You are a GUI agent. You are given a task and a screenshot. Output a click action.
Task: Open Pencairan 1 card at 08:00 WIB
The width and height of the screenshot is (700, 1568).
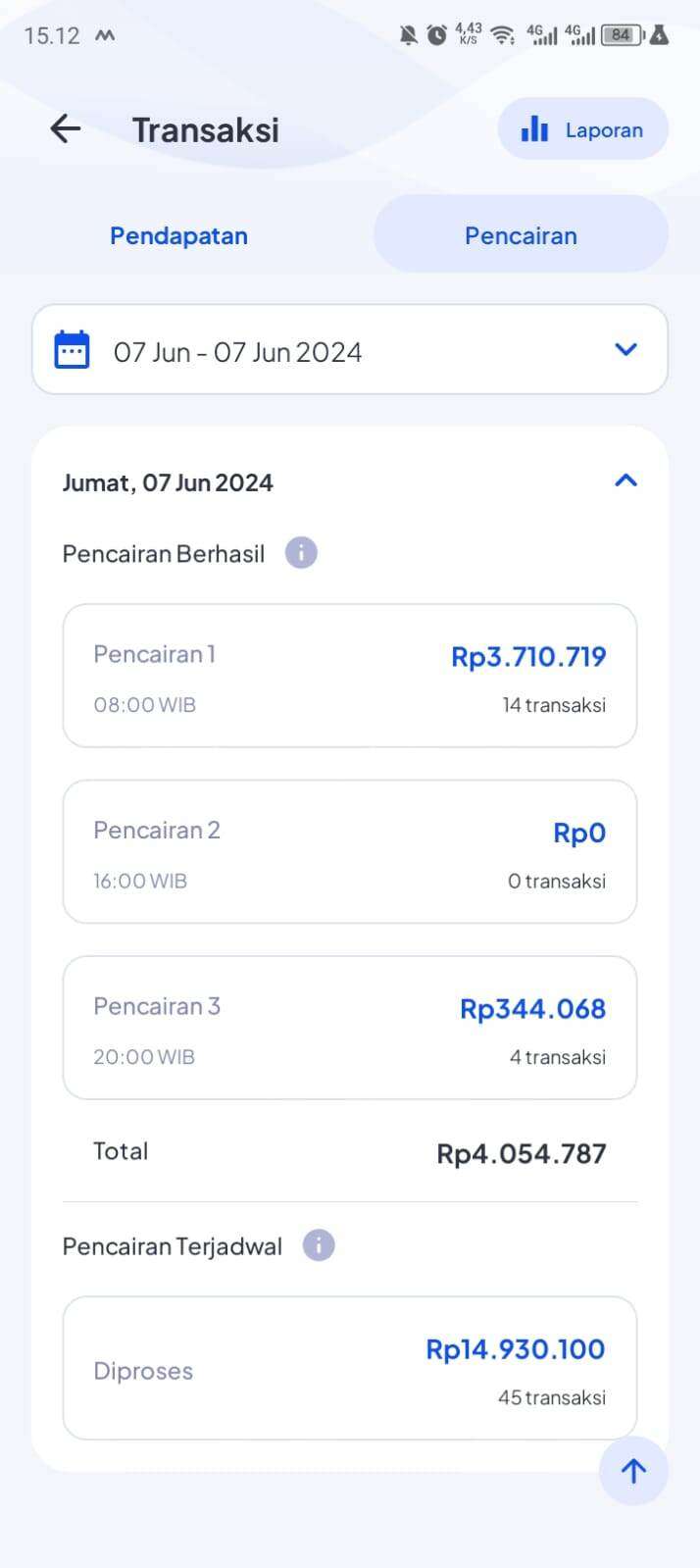(x=350, y=676)
